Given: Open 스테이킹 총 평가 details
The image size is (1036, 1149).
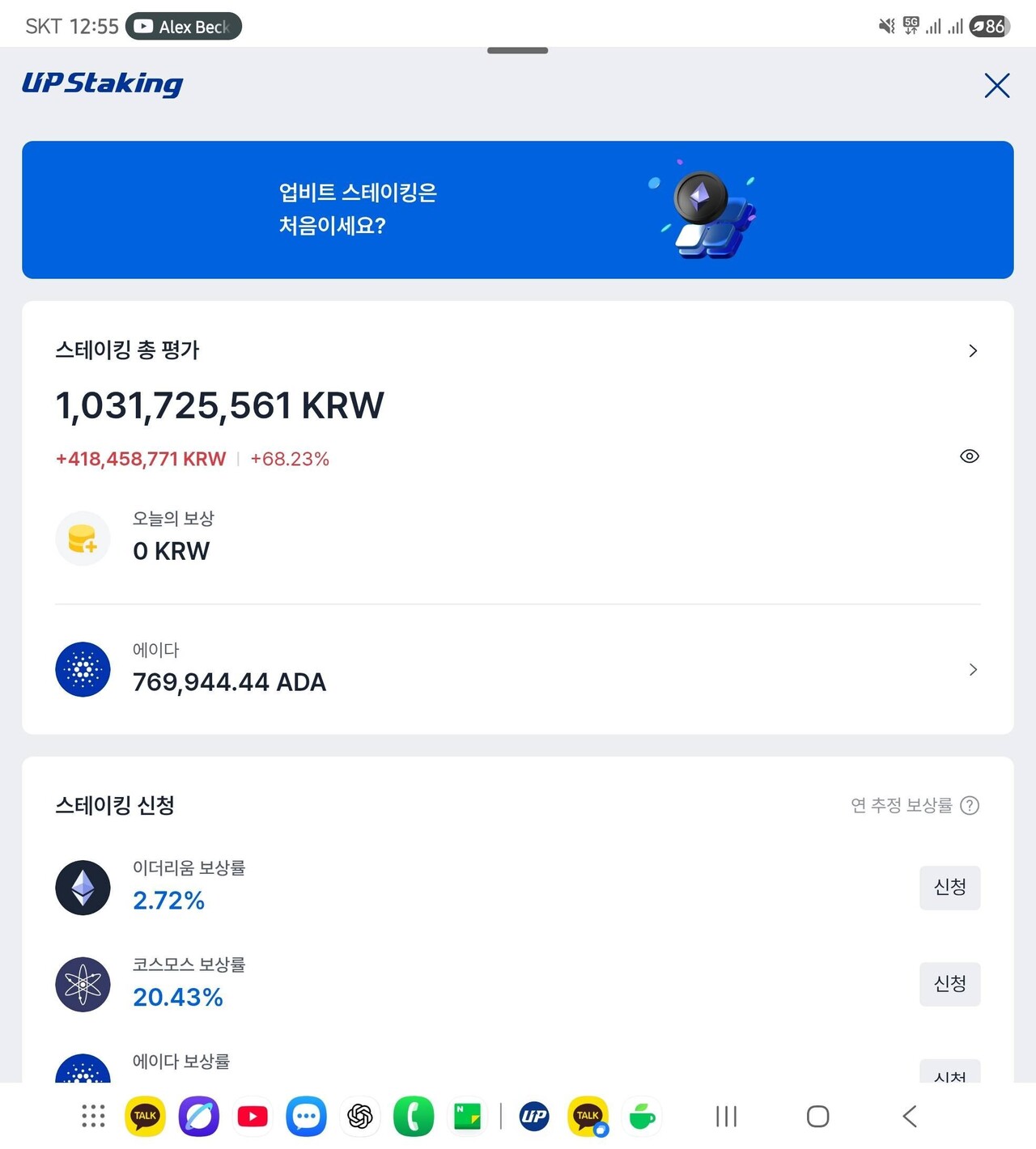Looking at the screenshot, I should 972,350.
